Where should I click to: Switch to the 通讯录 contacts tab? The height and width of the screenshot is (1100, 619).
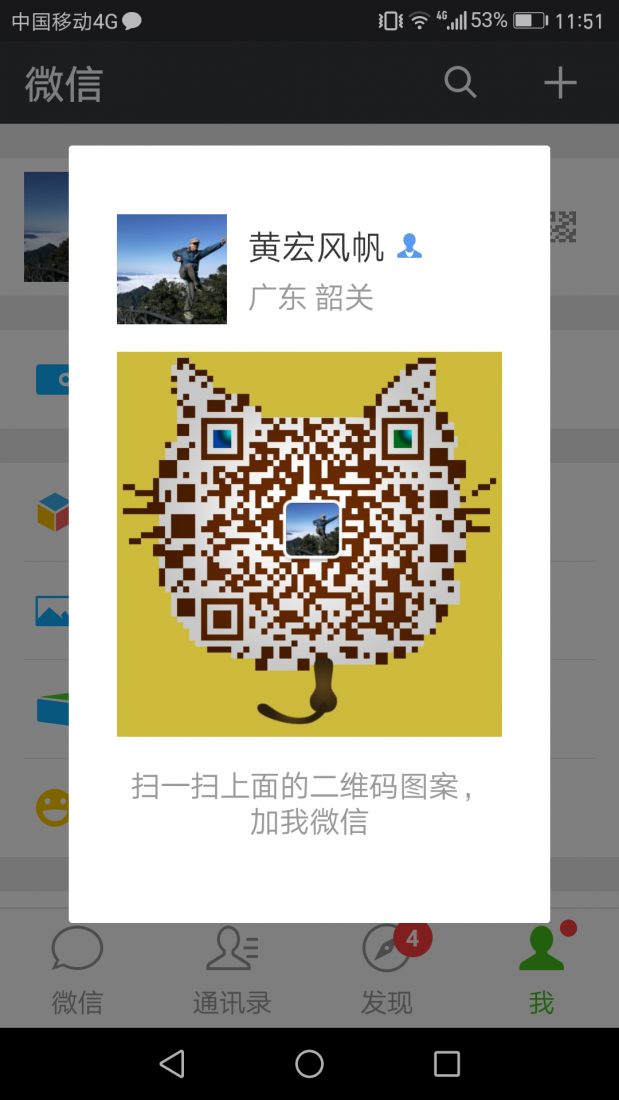[x=232, y=969]
